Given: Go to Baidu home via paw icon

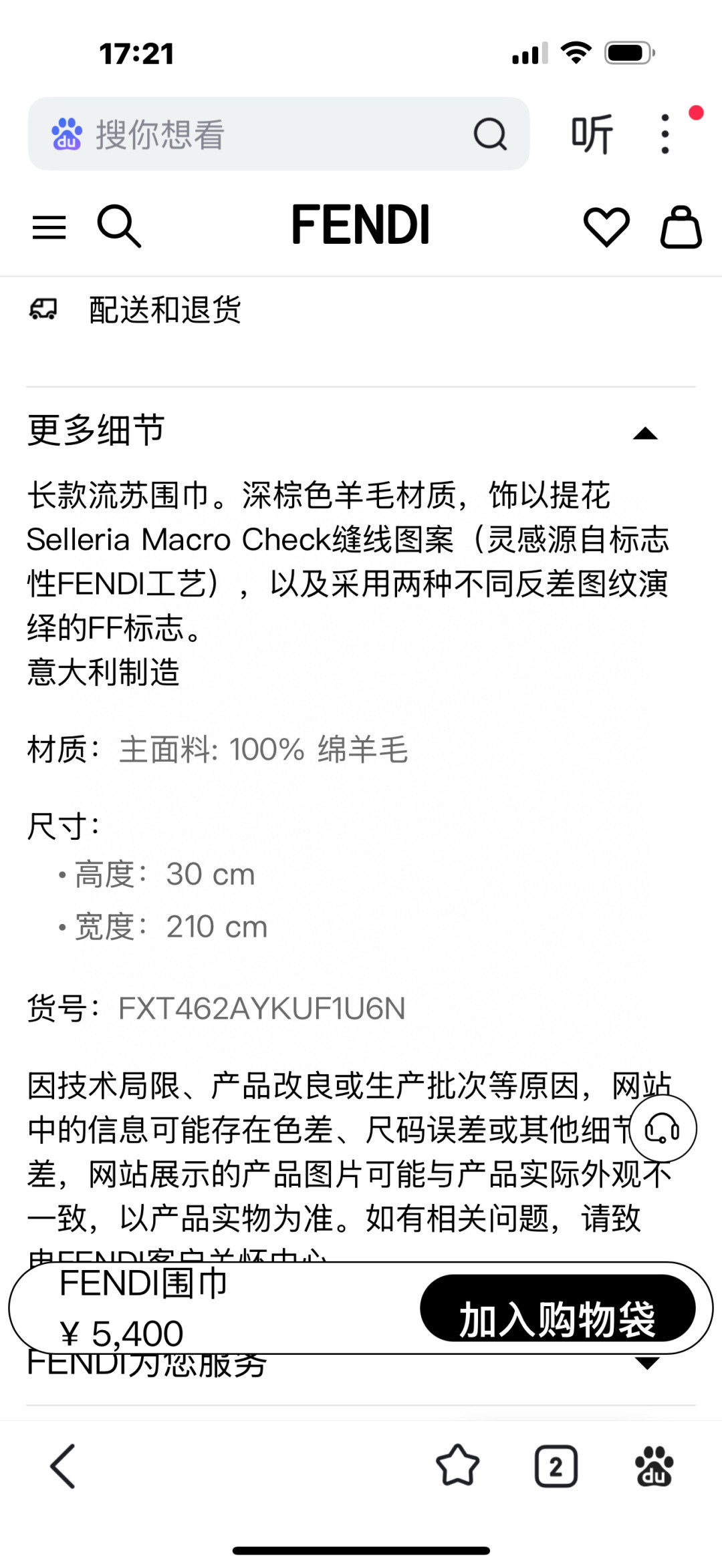Looking at the screenshot, I should coord(654,1466).
